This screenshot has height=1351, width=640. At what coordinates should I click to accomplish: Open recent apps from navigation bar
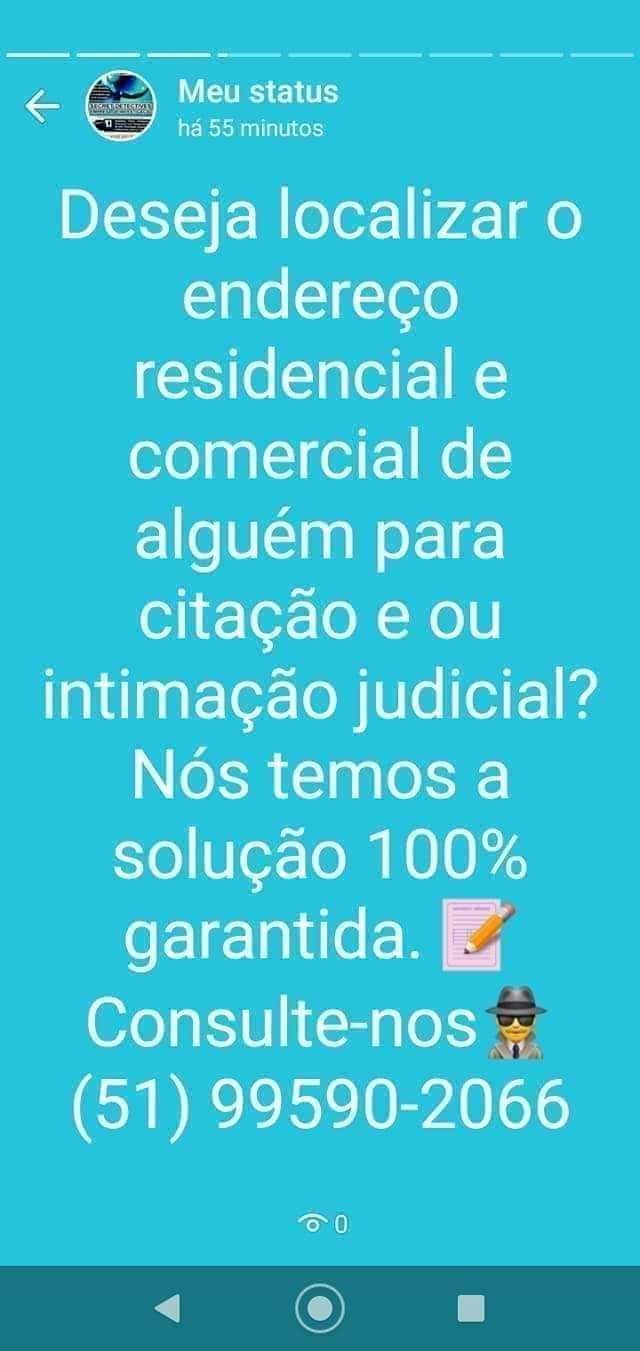(470, 1307)
